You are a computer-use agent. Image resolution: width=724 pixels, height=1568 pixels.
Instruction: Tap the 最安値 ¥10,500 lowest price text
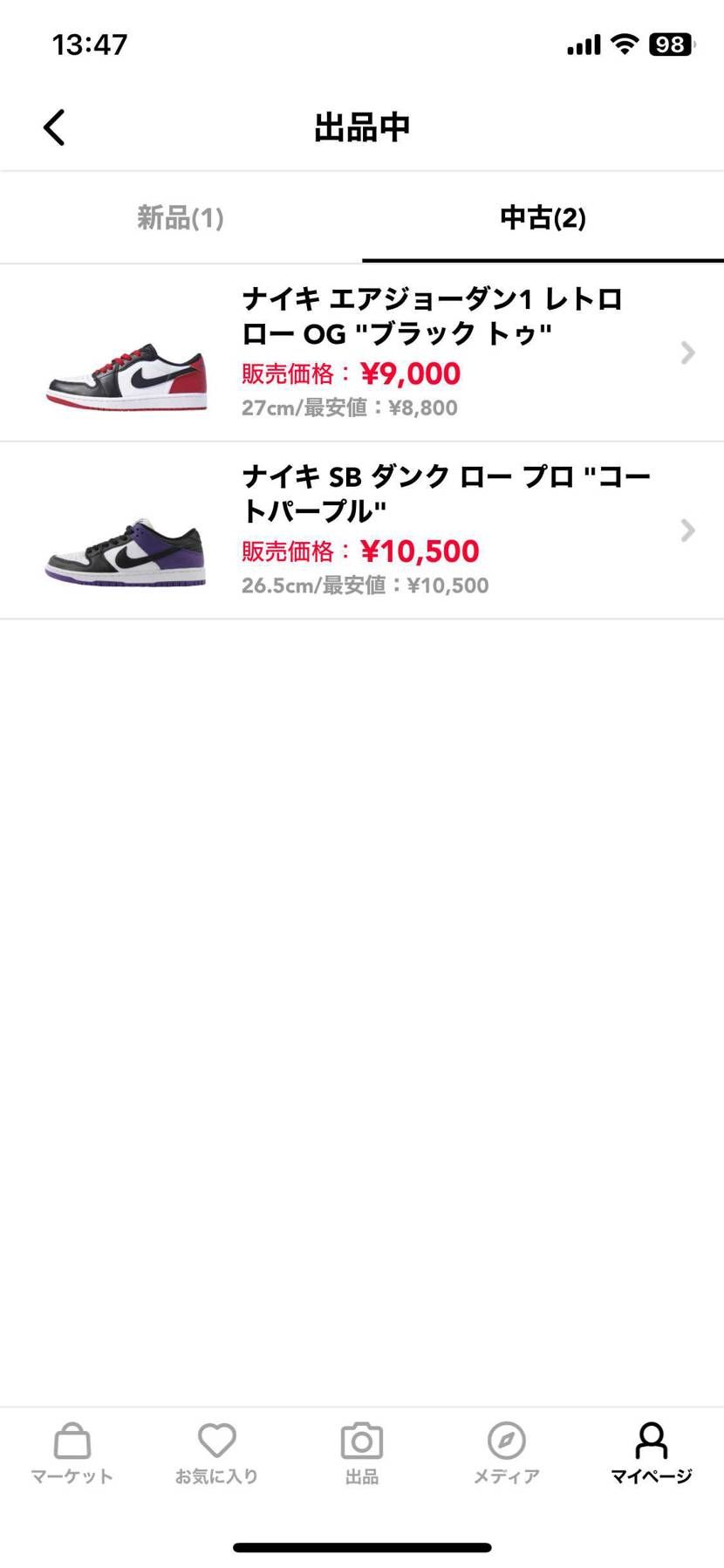[x=365, y=585]
